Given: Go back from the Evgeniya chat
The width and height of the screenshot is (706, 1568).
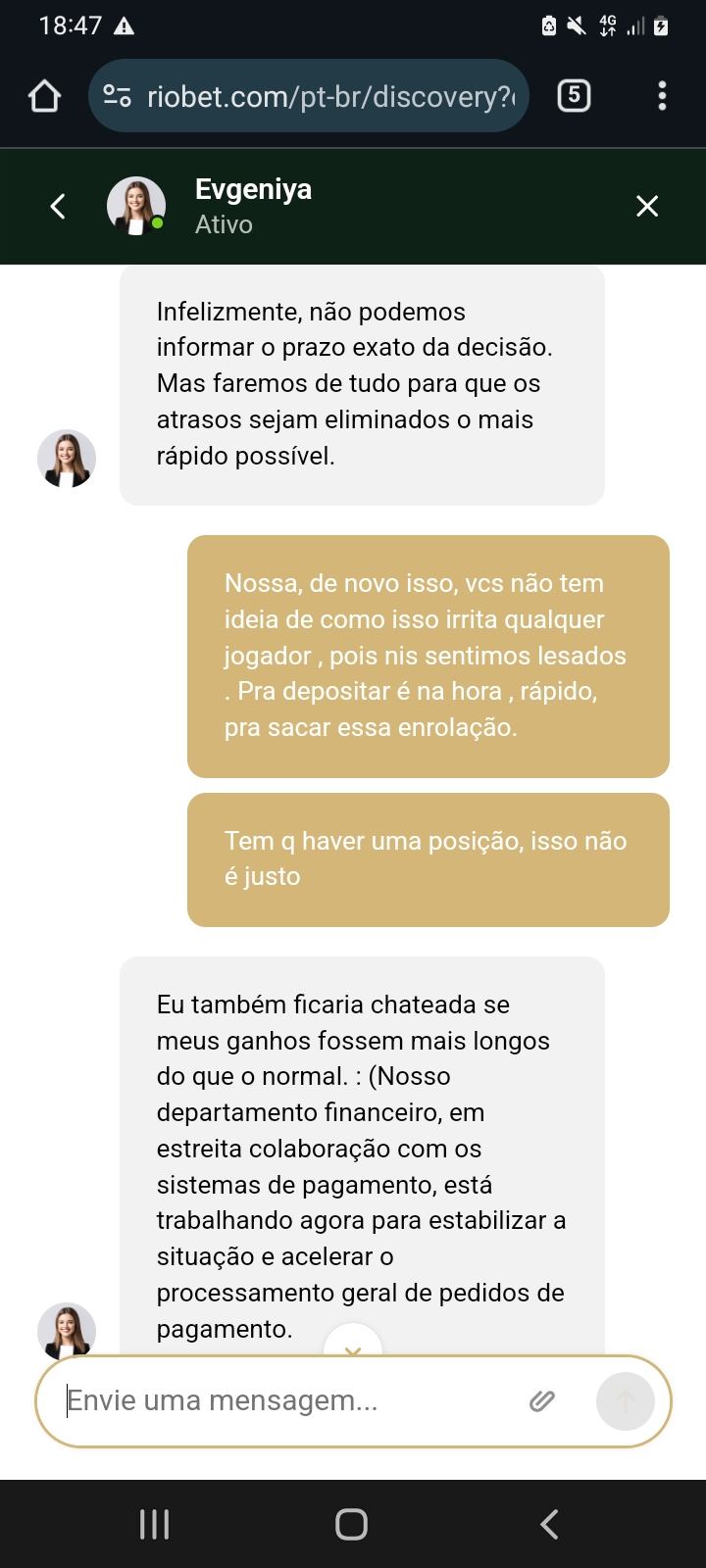Looking at the screenshot, I should tap(58, 206).
